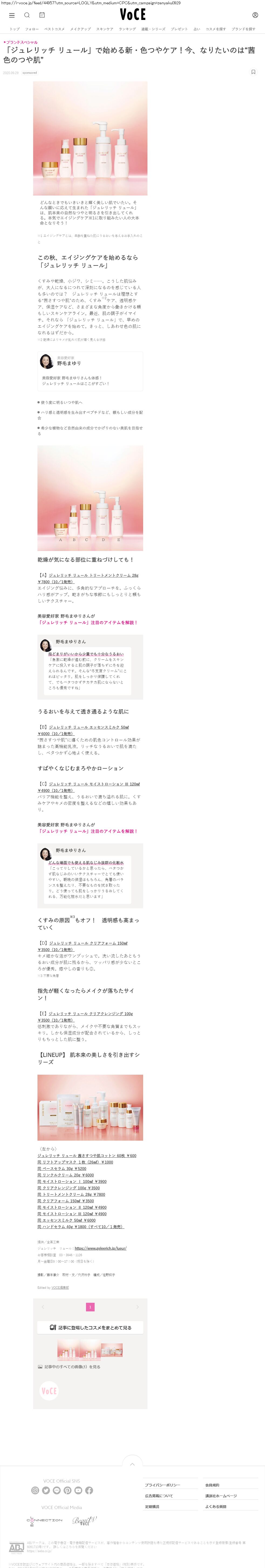Image resolution: width=265 pixels, height=1568 pixels.
Task: Select page 1 in pagination
Action: pos(90,1307)
